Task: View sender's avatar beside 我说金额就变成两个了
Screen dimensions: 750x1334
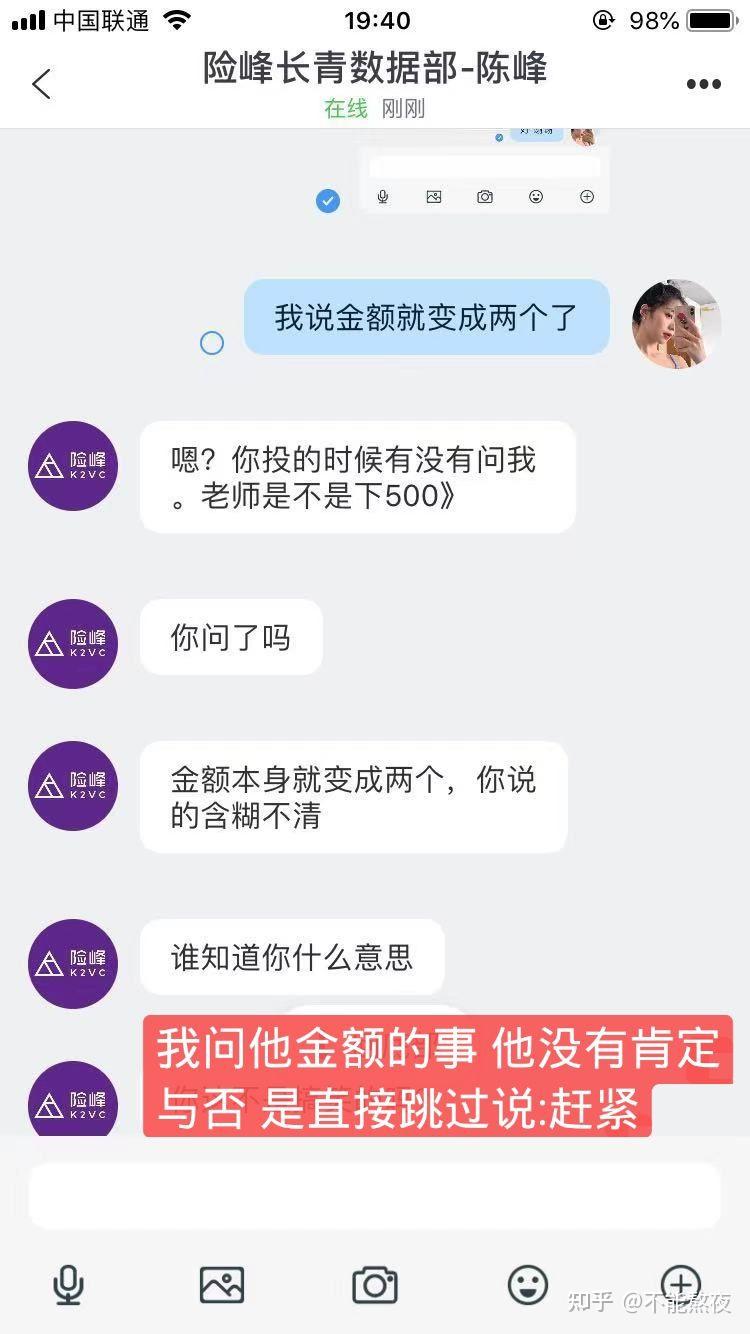Action: [676, 324]
